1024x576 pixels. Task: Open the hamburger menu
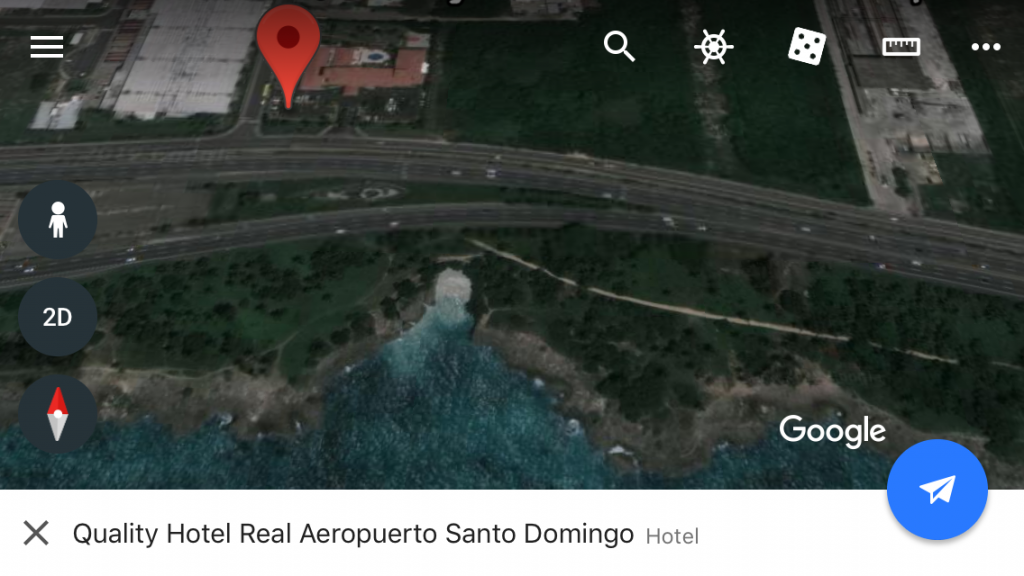click(x=47, y=47)
